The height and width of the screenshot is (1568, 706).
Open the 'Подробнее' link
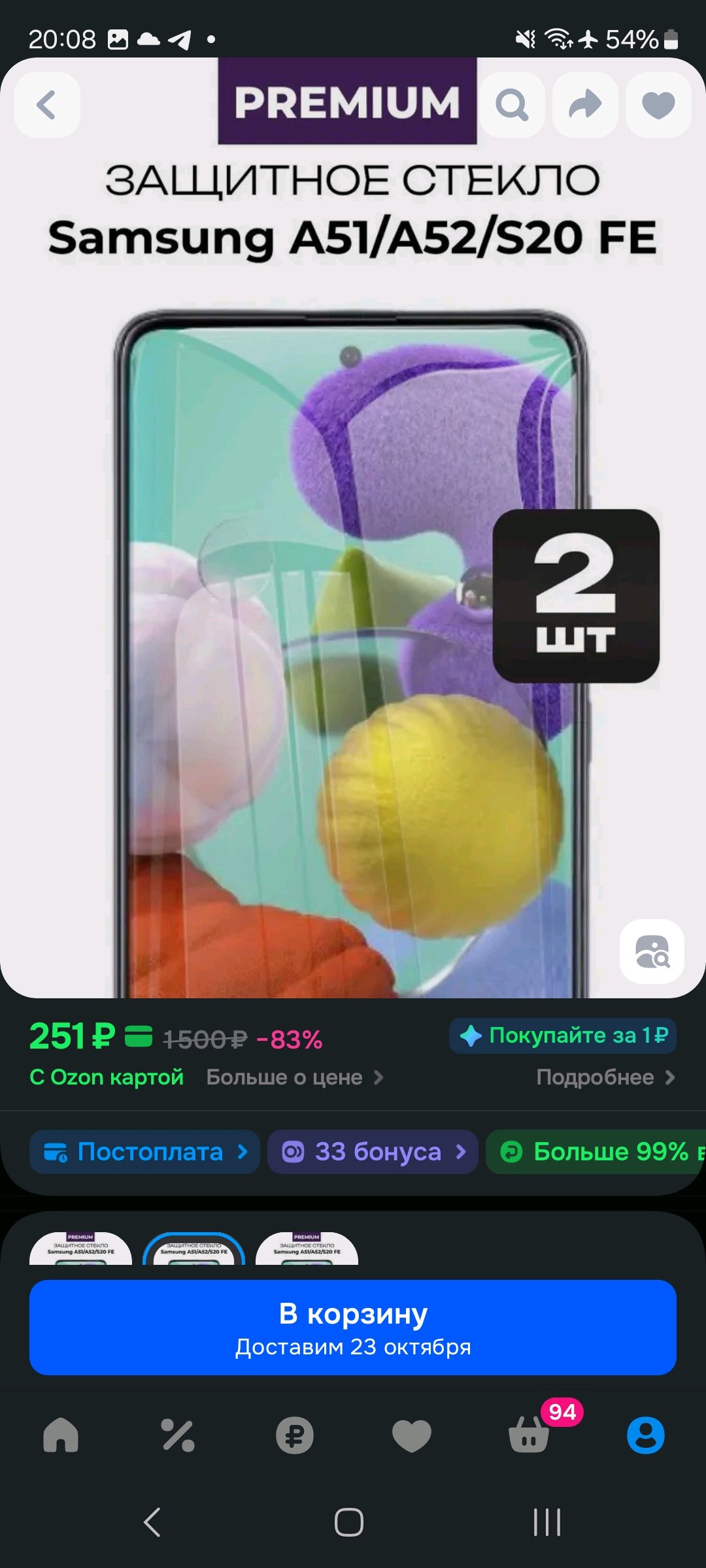(605, 1077)
